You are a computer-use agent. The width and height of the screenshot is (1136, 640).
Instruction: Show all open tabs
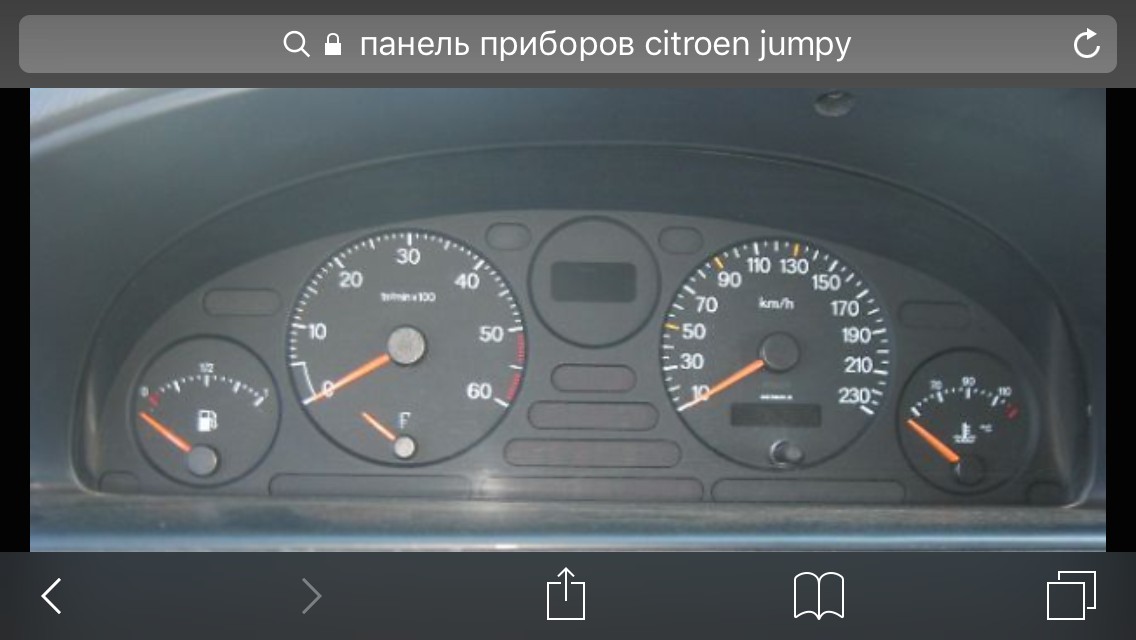click(x=1071, y=596)
